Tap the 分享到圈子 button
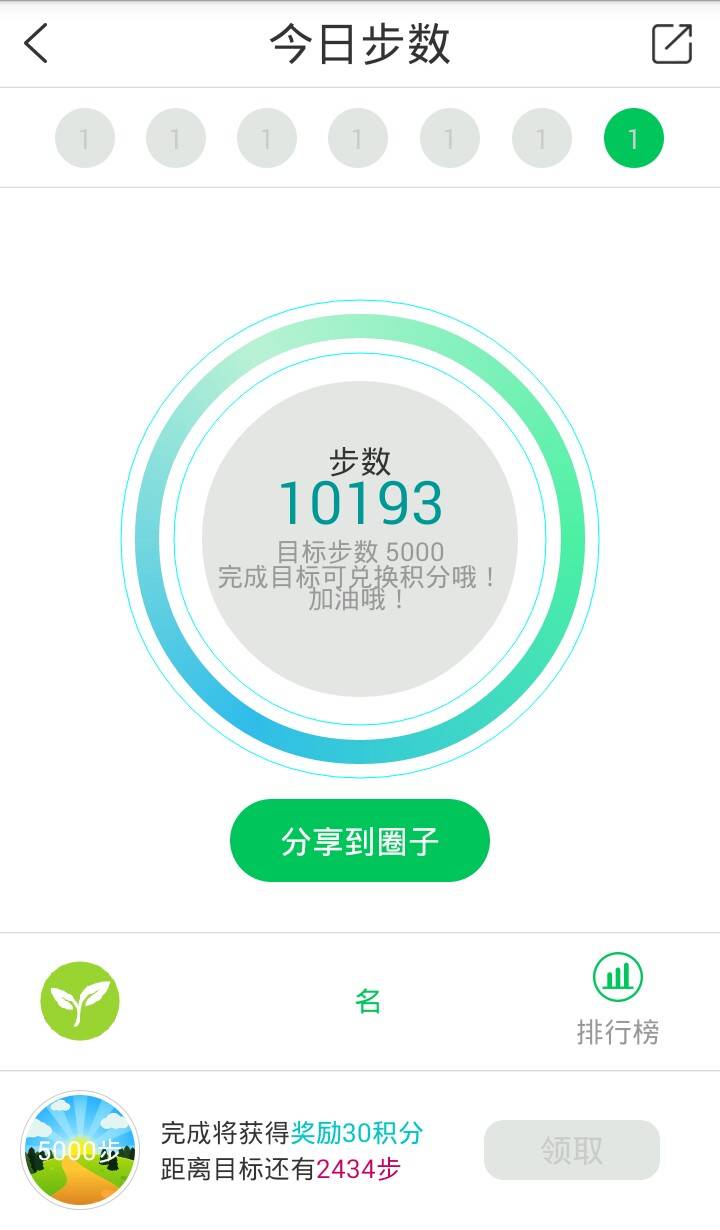 coord(360,841)
